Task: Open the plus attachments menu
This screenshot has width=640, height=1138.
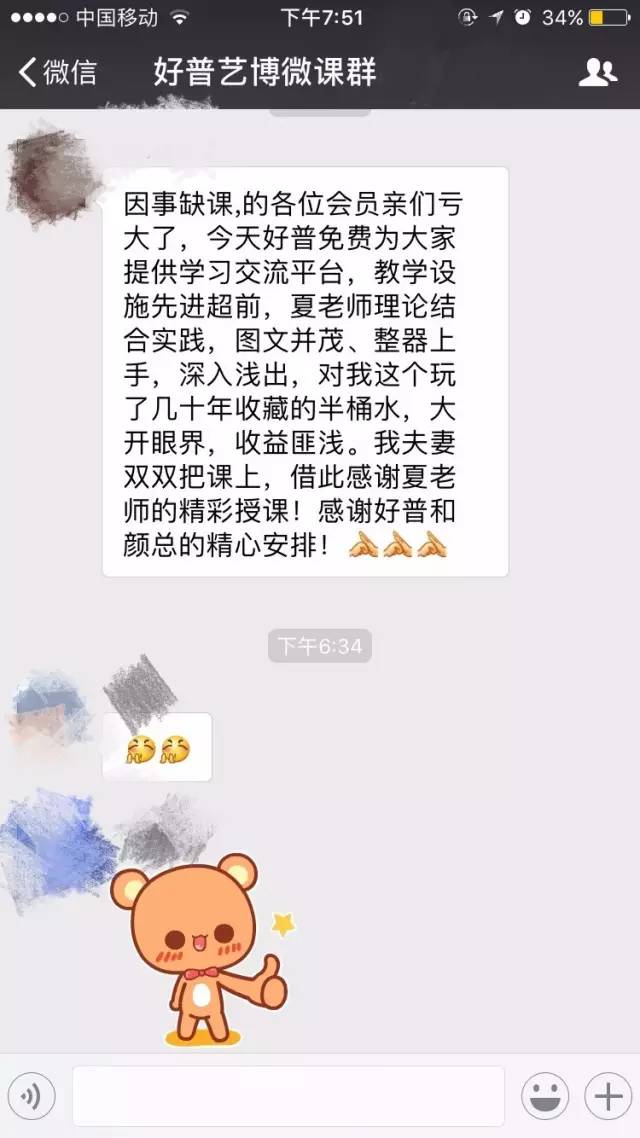Action: (608, 1097)
